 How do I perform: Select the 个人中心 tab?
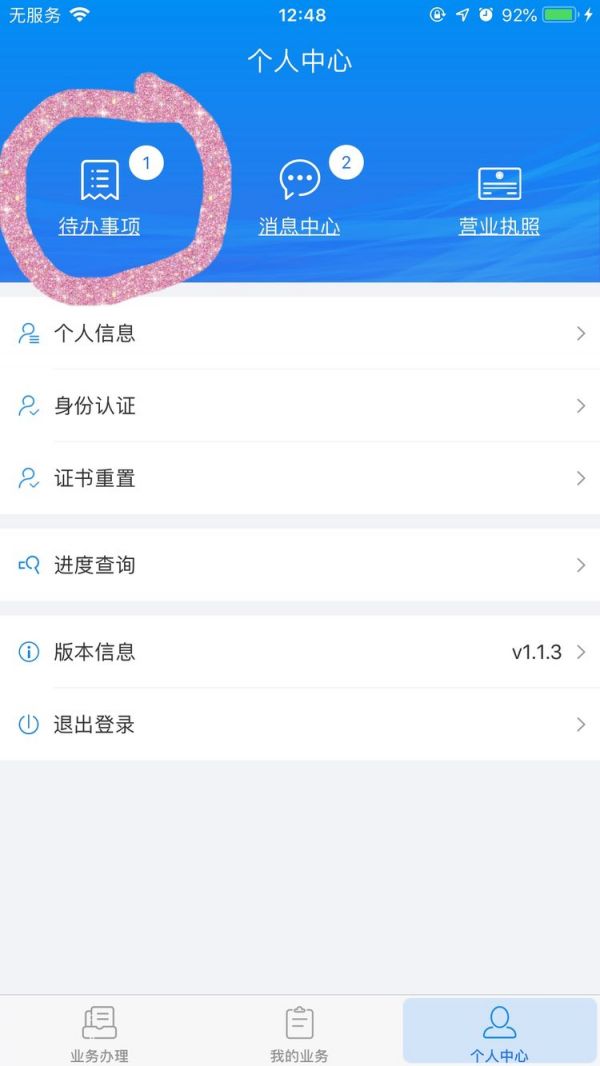(x=499, y=1032)
